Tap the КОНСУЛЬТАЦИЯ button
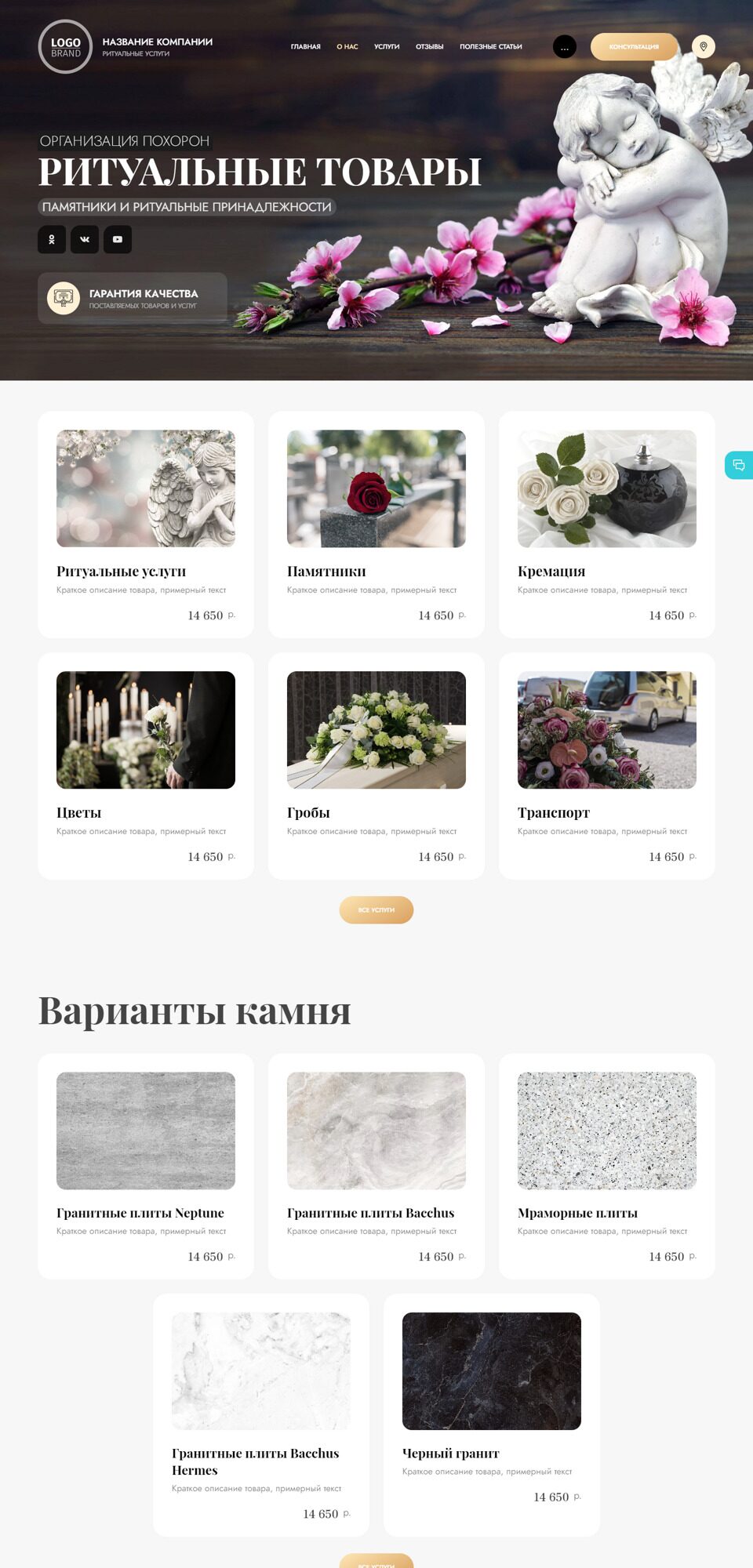 (x=634, y=47)
